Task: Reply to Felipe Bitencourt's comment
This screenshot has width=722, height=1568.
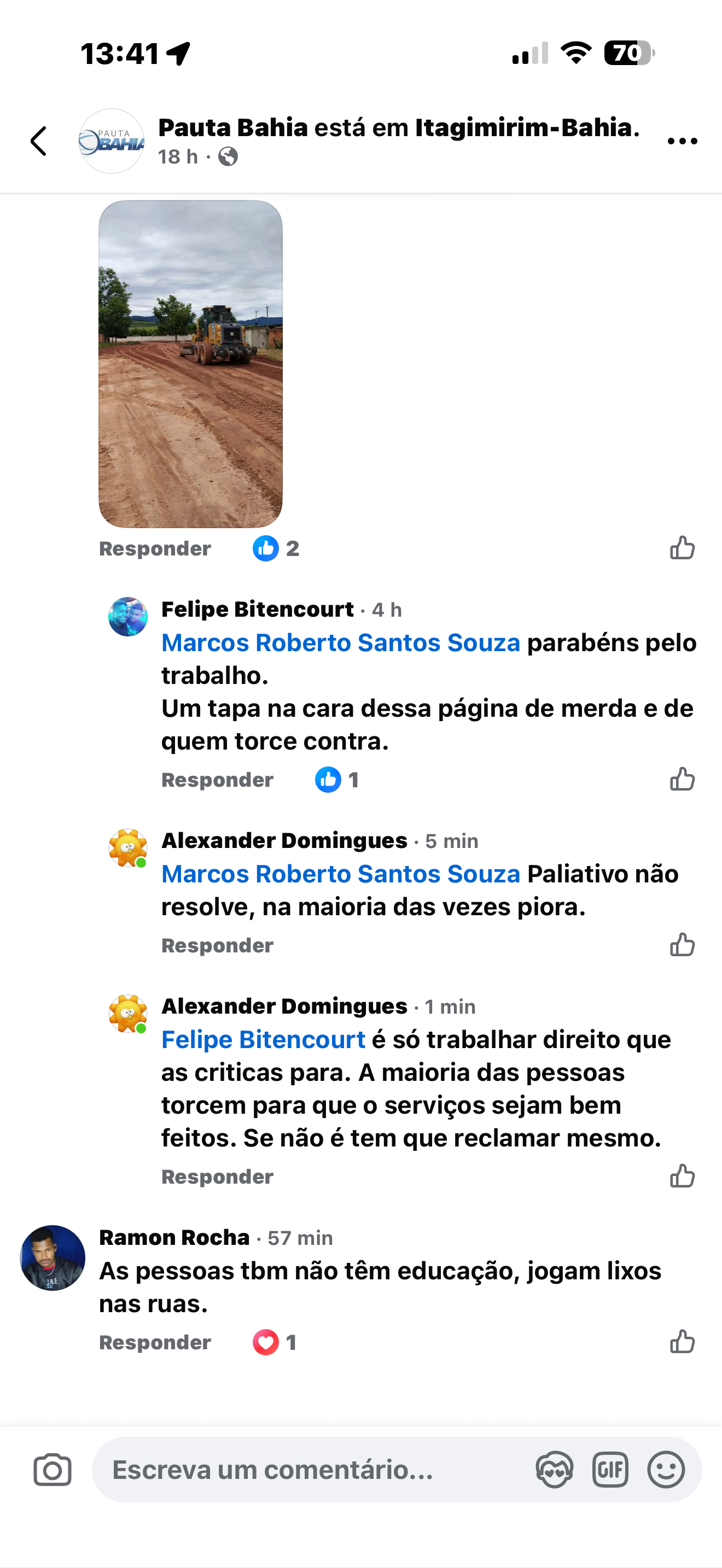Action: [x=217, y=780]
